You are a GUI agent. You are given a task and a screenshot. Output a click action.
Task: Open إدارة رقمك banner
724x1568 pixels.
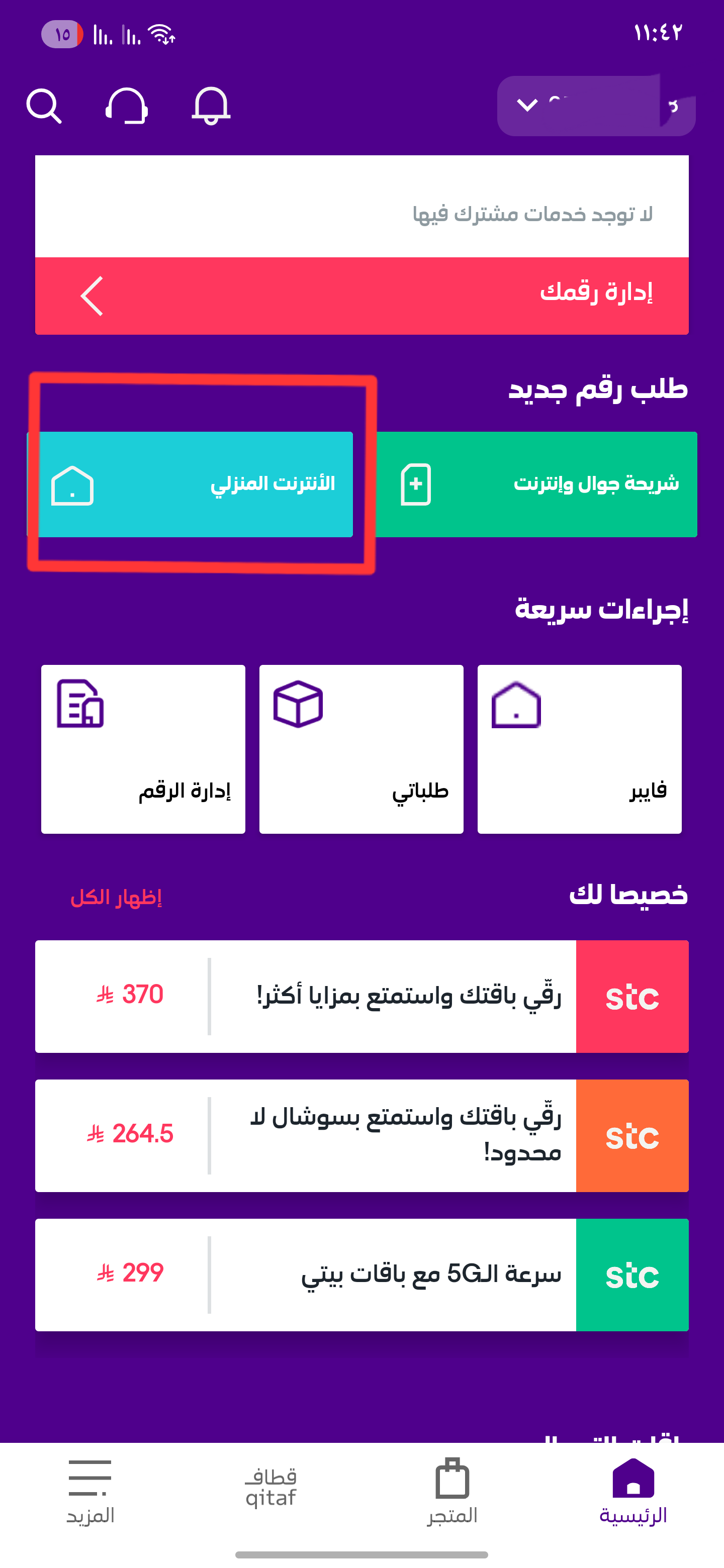coord(361,296)
